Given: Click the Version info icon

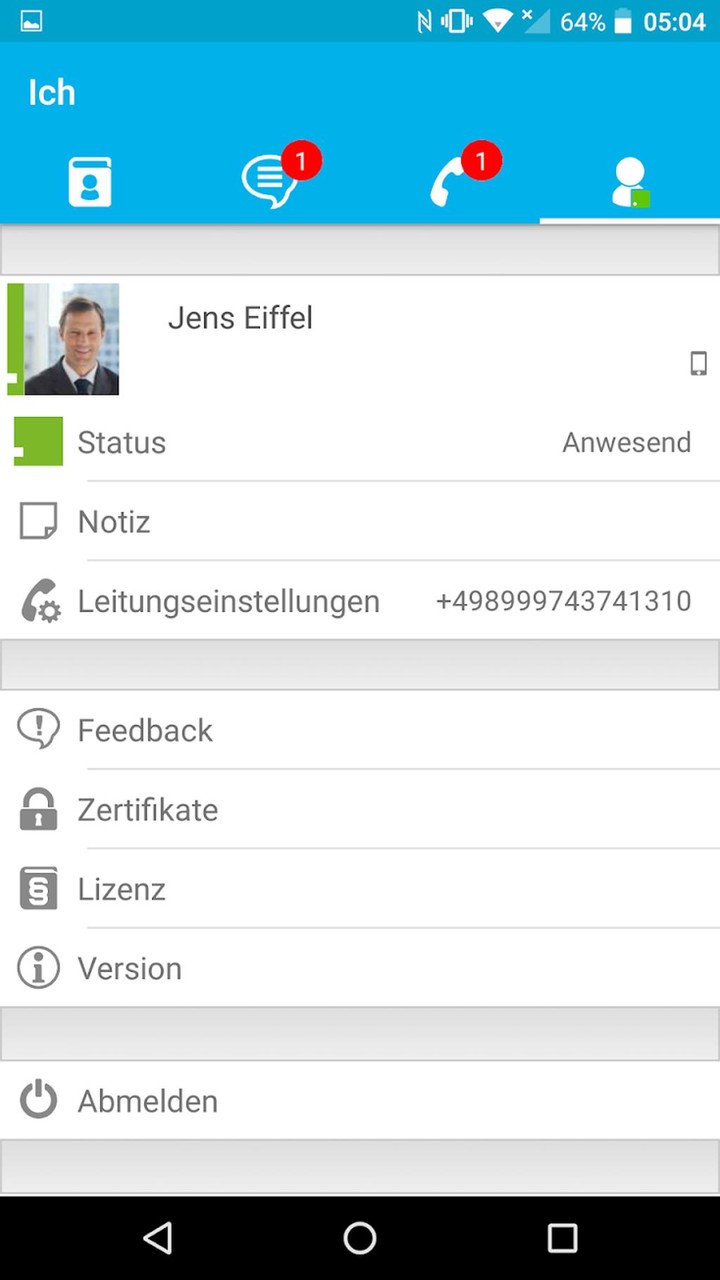Looking at the screenshot, I should [38, 967].
